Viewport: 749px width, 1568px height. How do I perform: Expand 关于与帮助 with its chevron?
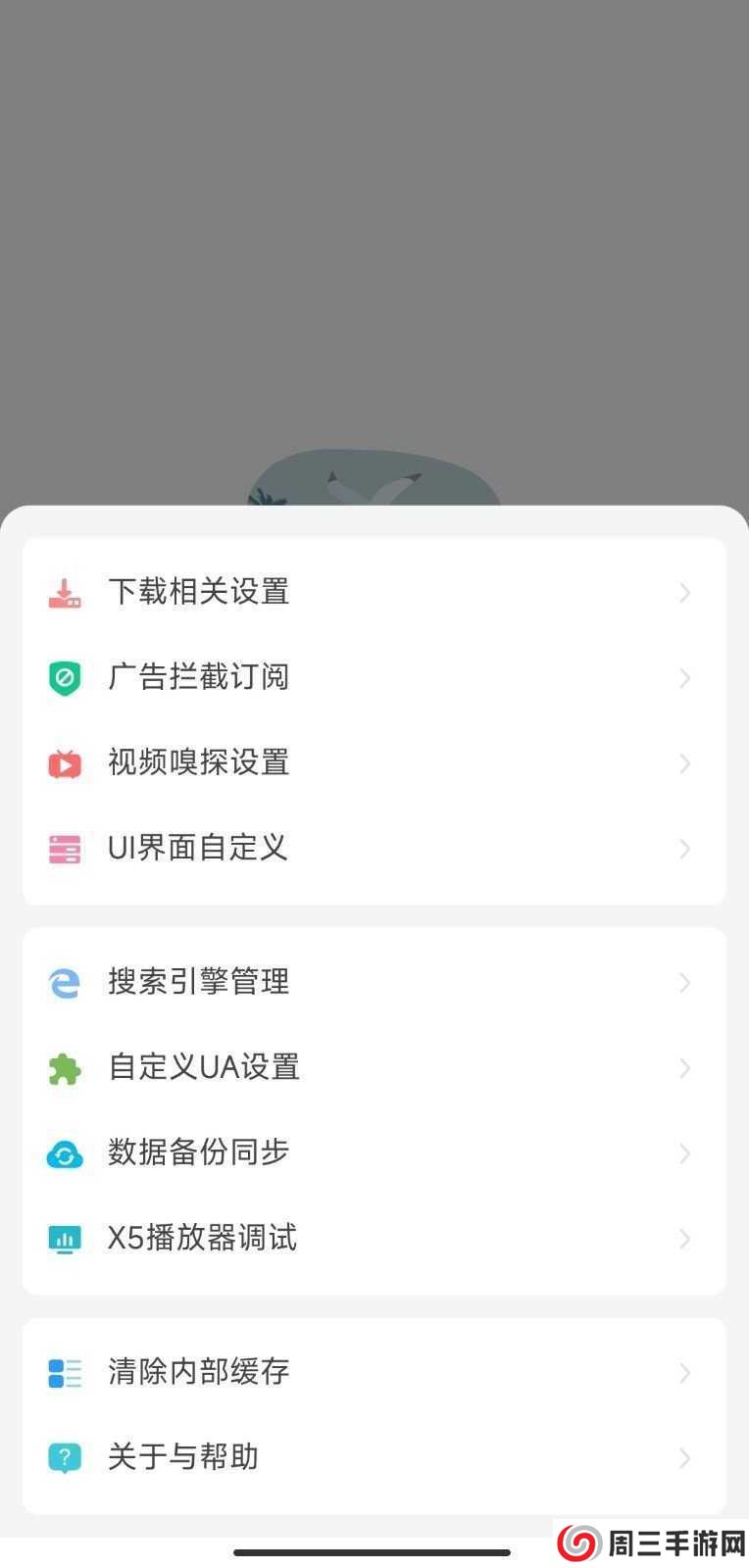(684, 1458)
